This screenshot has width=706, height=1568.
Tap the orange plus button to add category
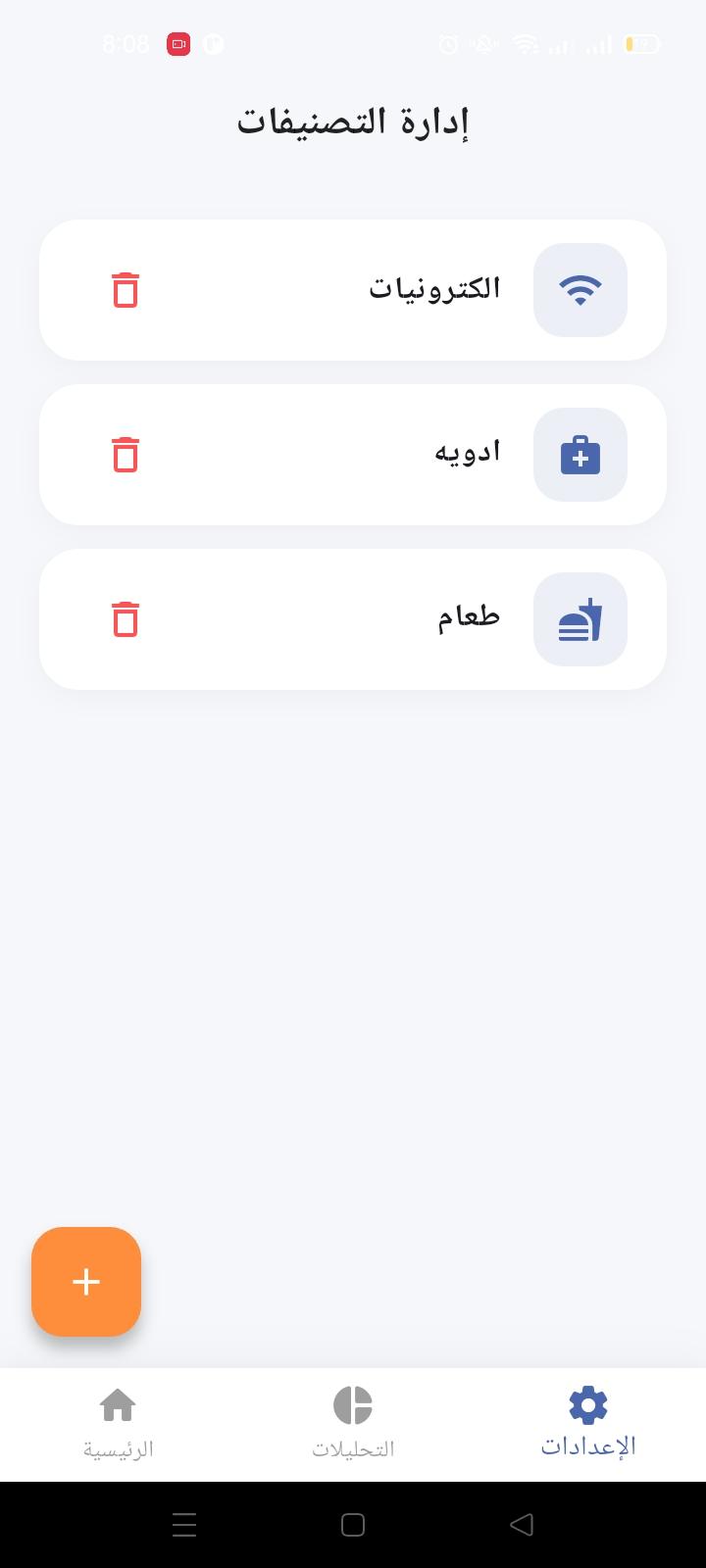click(86, 1281)
